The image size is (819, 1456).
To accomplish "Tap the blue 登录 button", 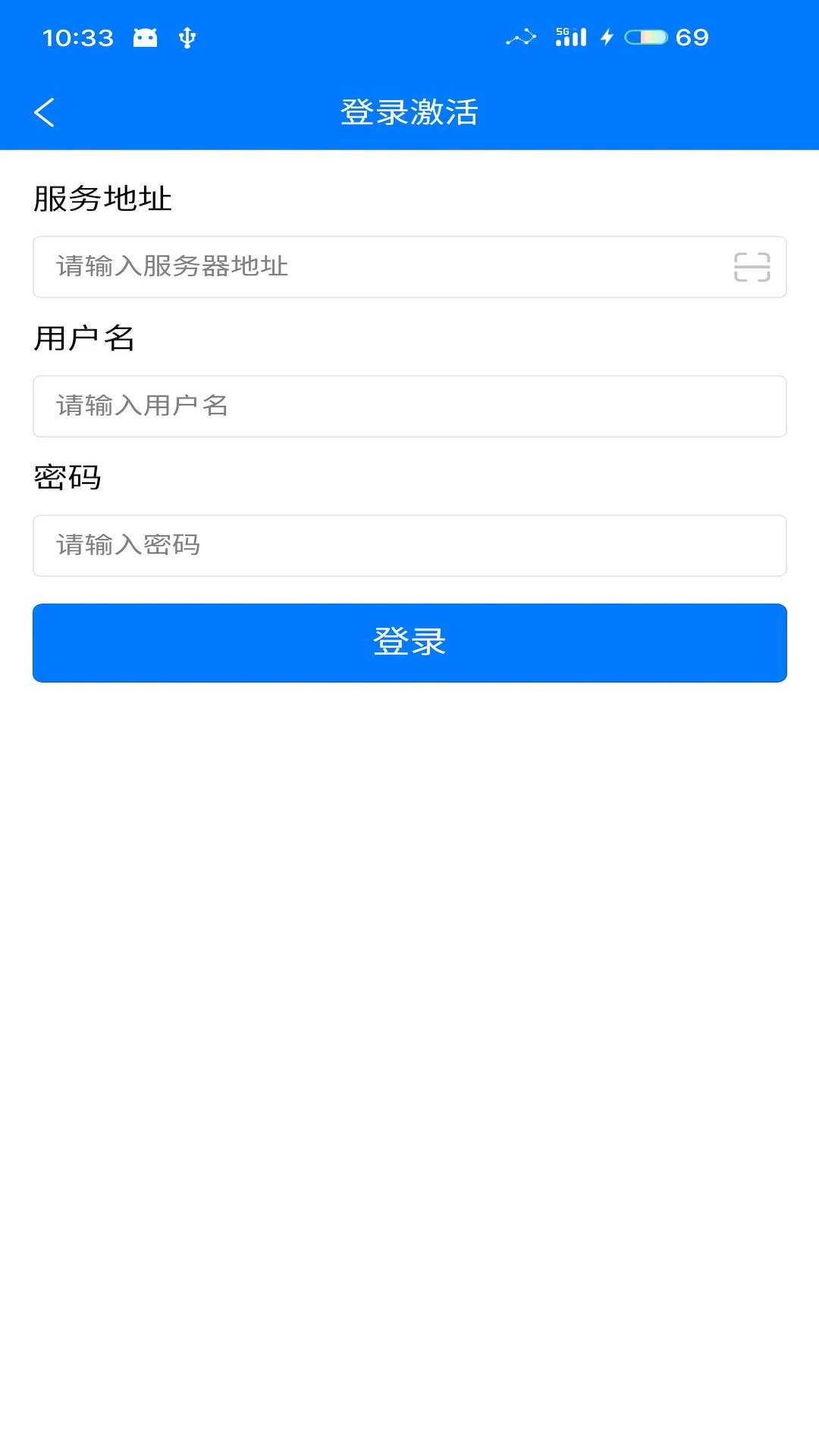I will pyautogui.click(x=409, y=643).
